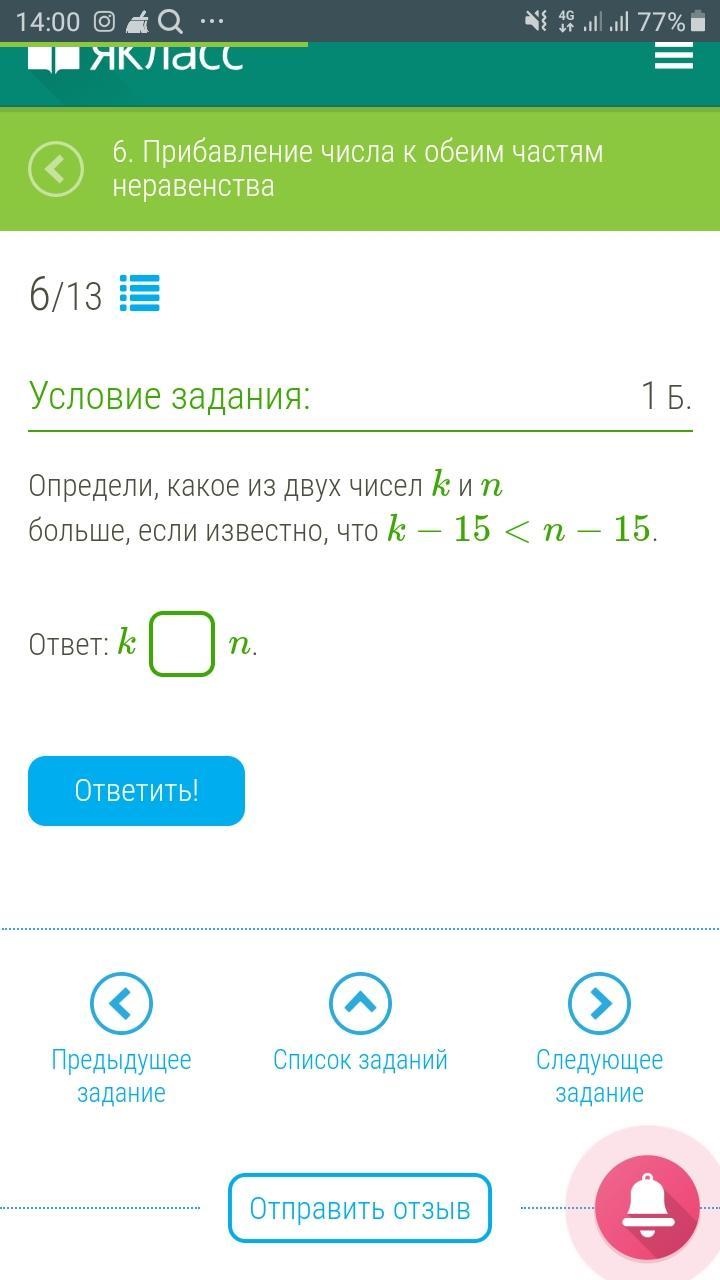Go to Предыдущее задание
Viewport: 720px width, 1280px height.
coord(121,1003)
